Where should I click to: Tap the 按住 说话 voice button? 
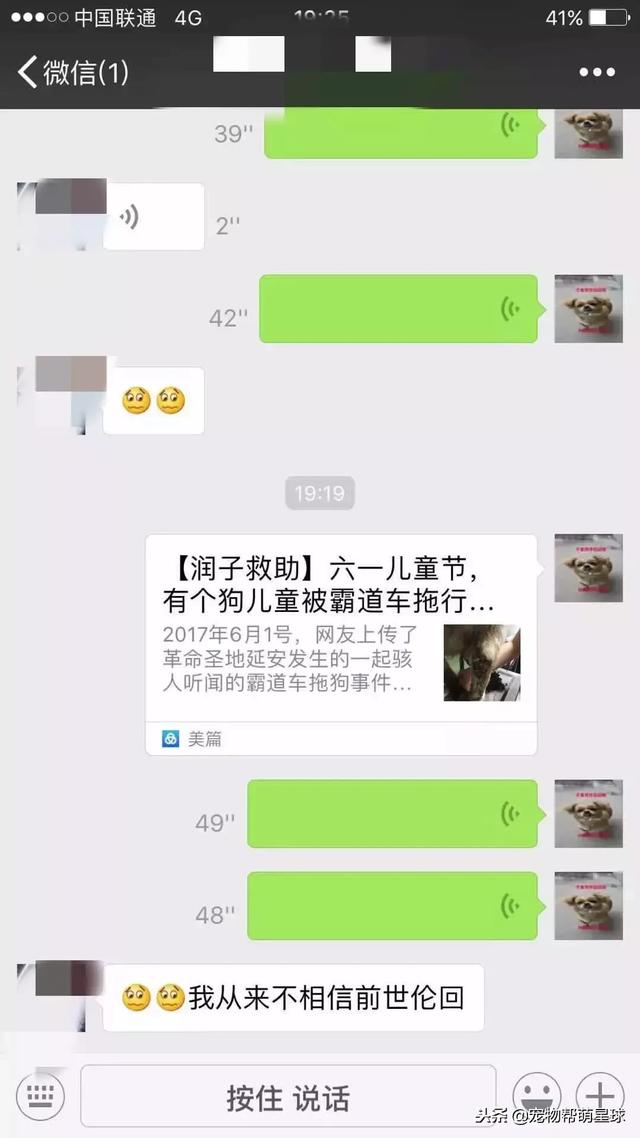click(x=288, y=1097)
